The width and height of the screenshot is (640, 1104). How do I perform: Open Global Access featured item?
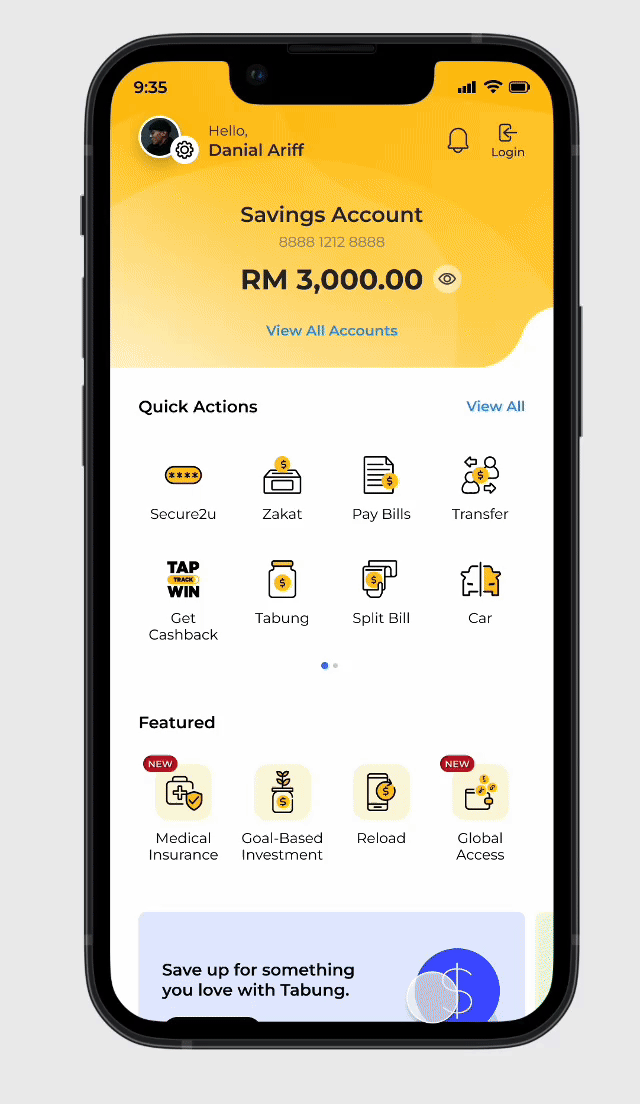tap(480, 808)
